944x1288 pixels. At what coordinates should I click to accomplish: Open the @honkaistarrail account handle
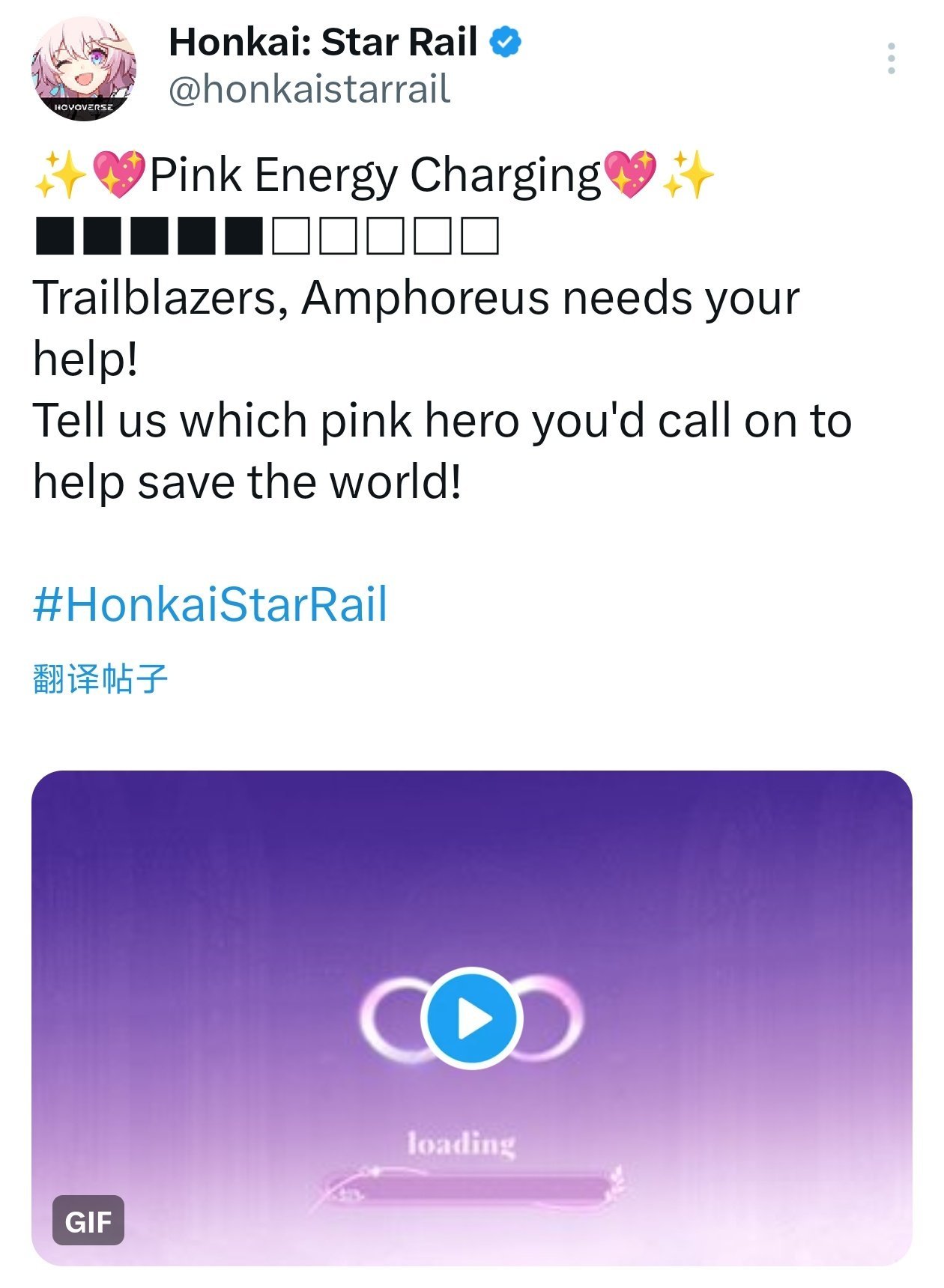pos(309,90)
